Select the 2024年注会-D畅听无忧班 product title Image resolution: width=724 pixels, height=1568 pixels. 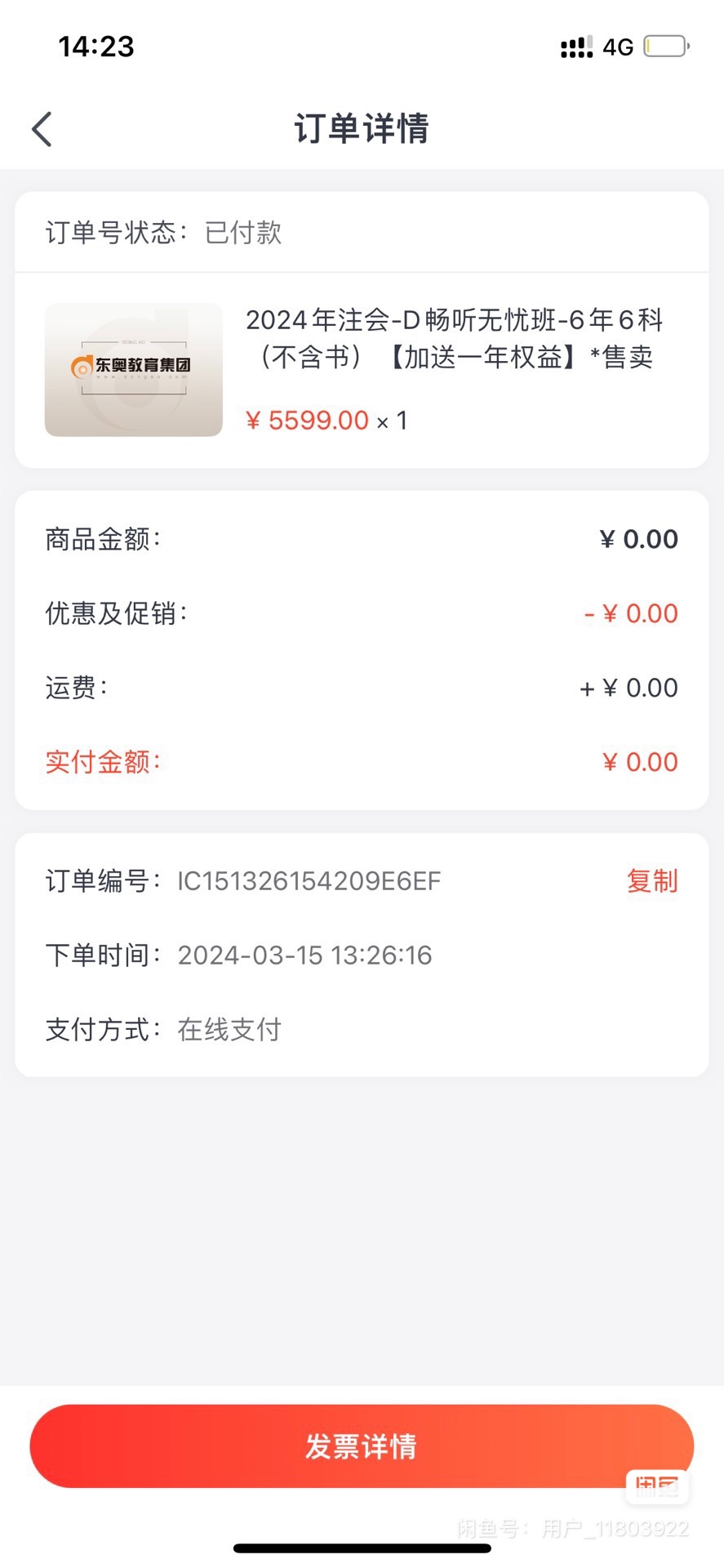[455, 339]
